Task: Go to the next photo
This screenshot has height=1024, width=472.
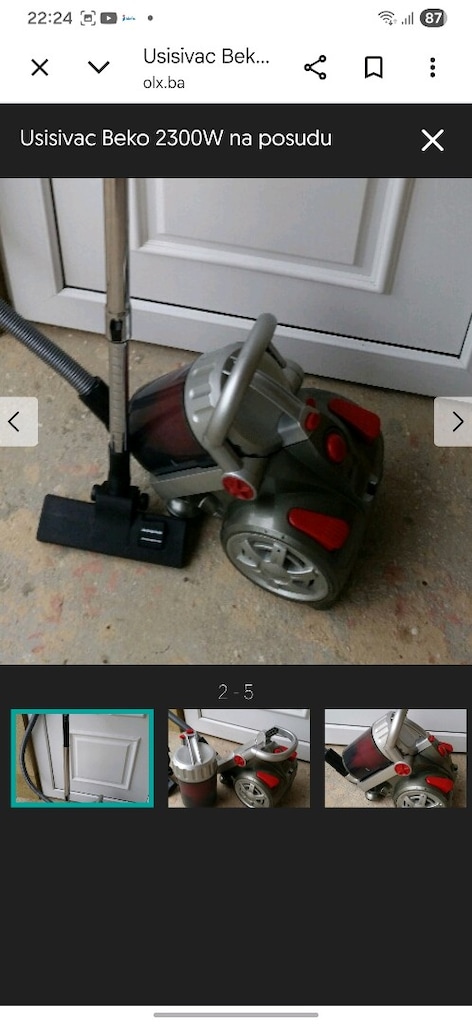Action: click(454, 422)
